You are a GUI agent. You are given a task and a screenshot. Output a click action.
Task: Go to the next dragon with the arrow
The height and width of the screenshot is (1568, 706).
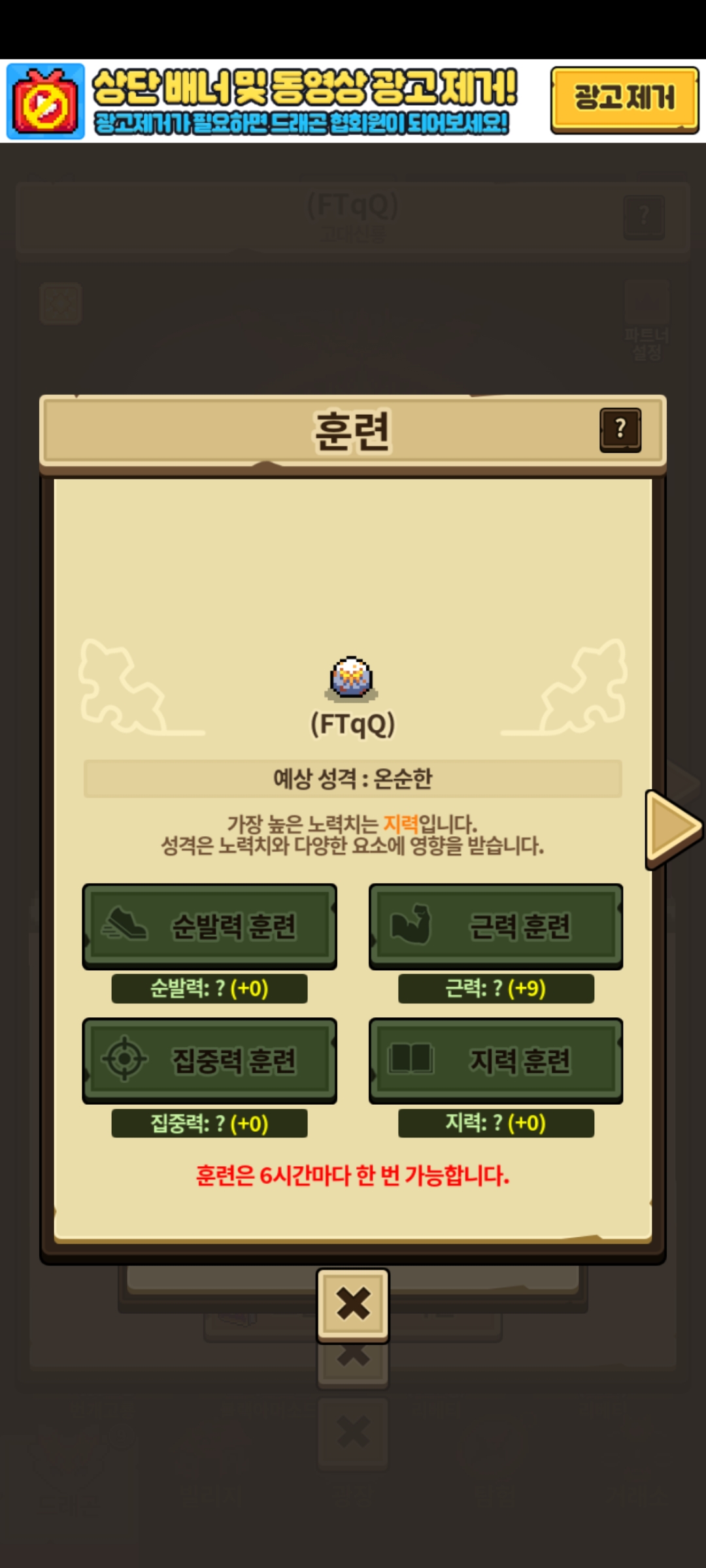673,828
